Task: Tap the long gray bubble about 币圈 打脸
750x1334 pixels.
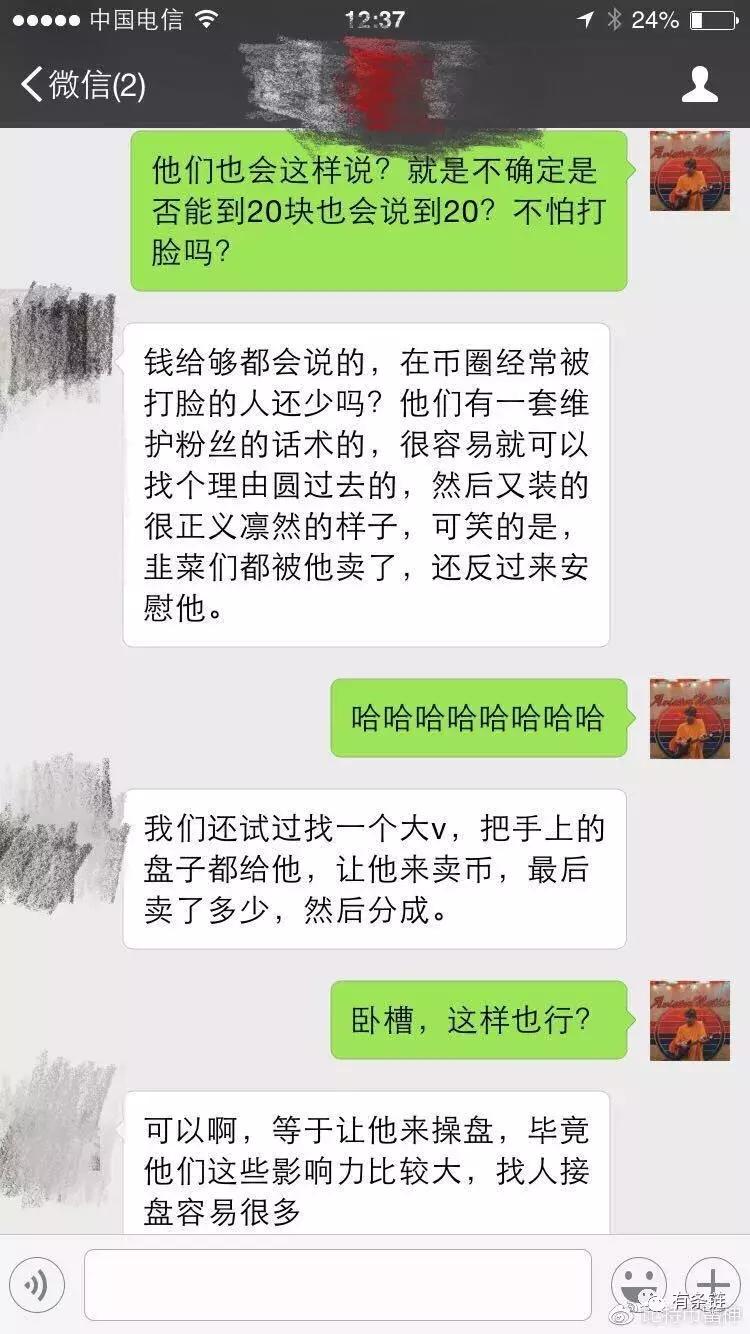Action: [370, 480]
